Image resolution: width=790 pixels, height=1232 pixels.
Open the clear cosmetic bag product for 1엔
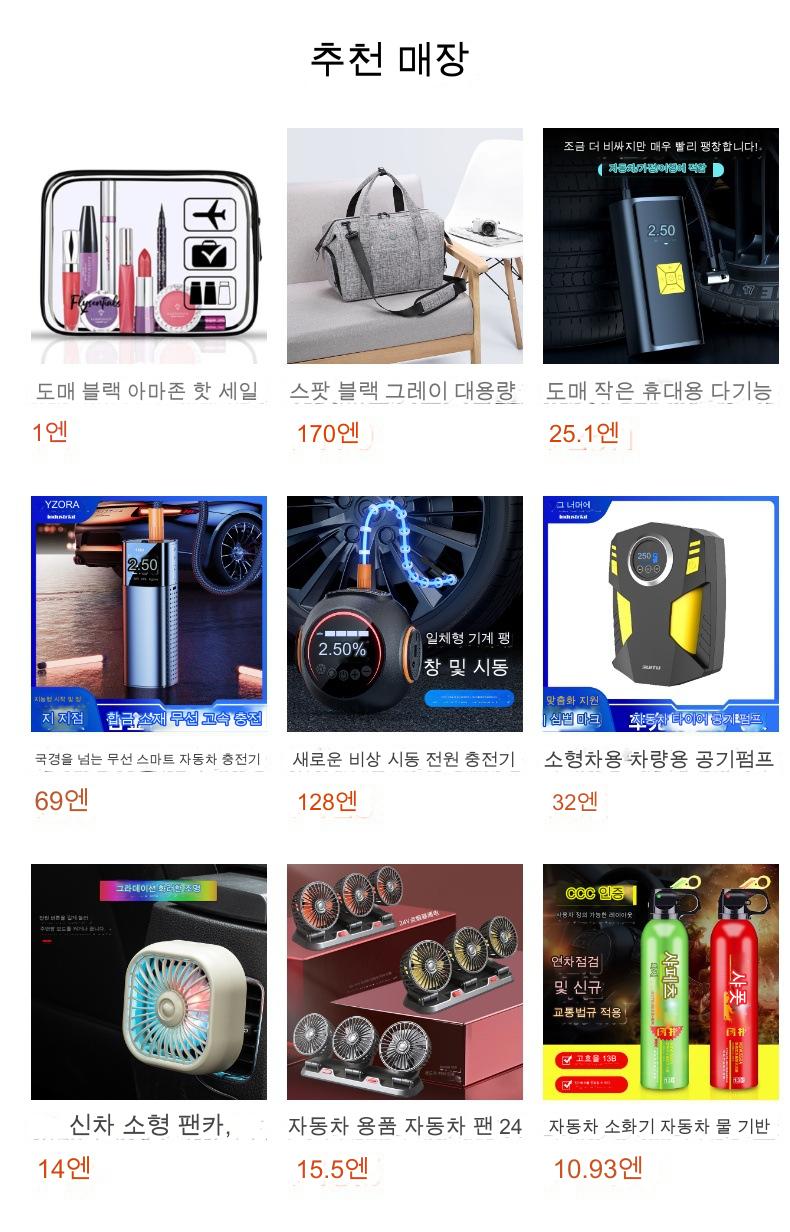148,246
